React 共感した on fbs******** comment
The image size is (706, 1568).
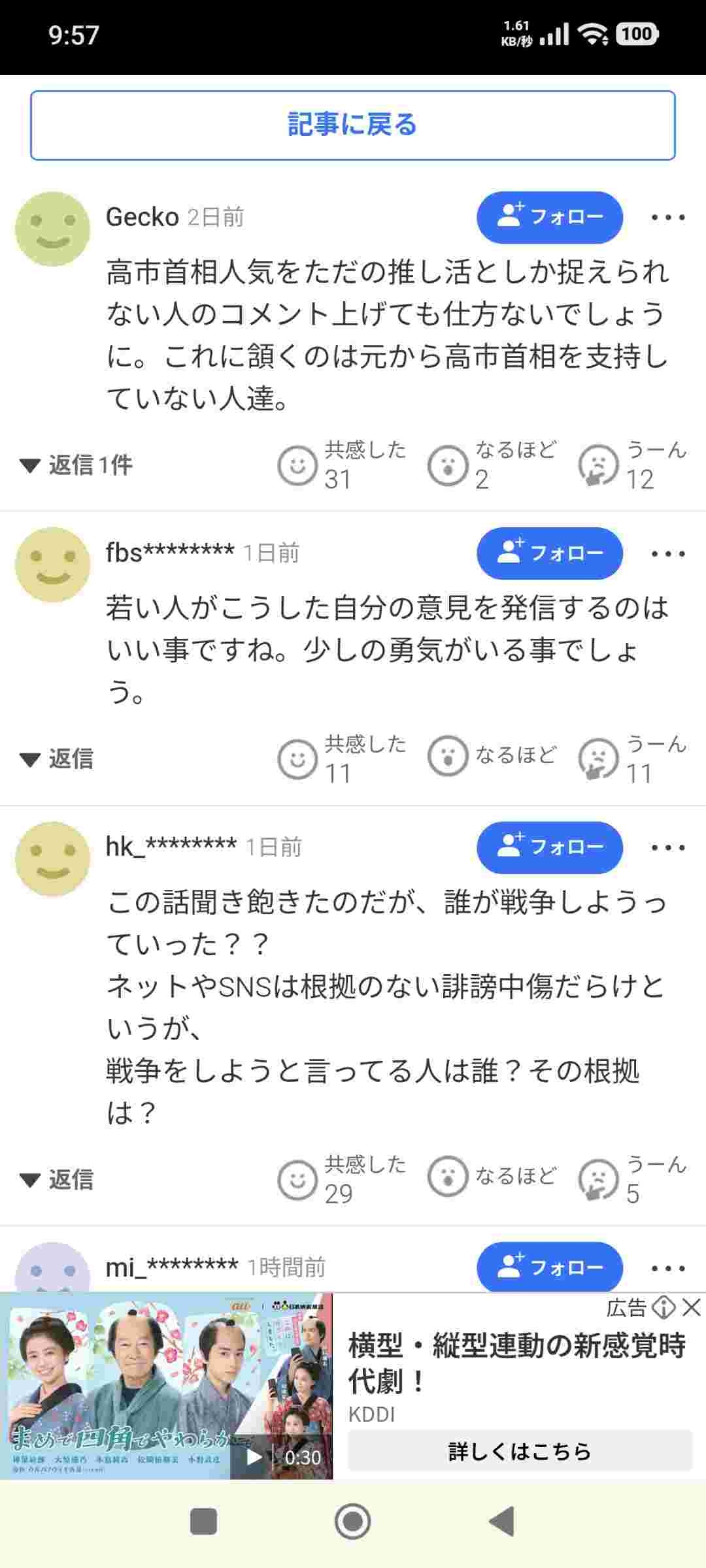coord(298,758)
